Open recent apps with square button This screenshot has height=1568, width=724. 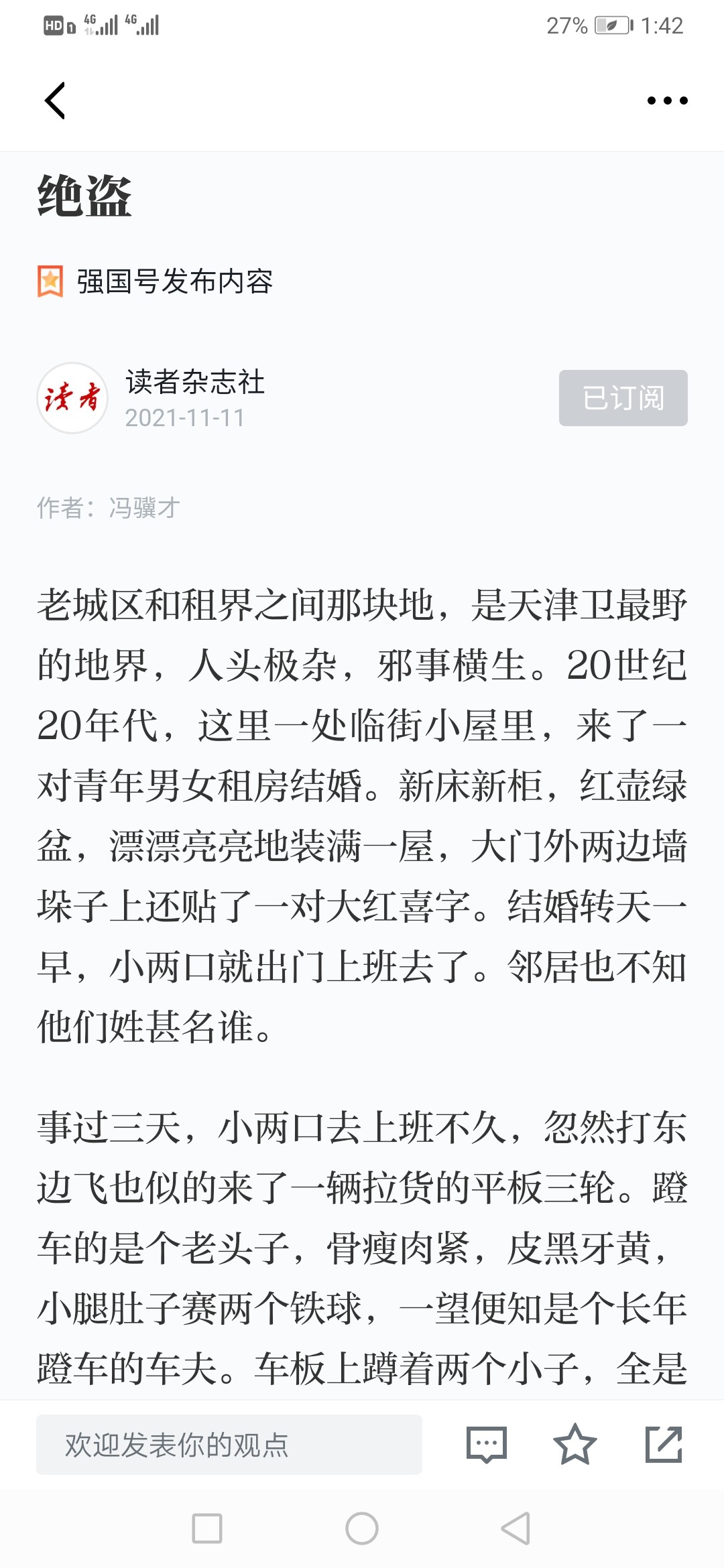207,1528
